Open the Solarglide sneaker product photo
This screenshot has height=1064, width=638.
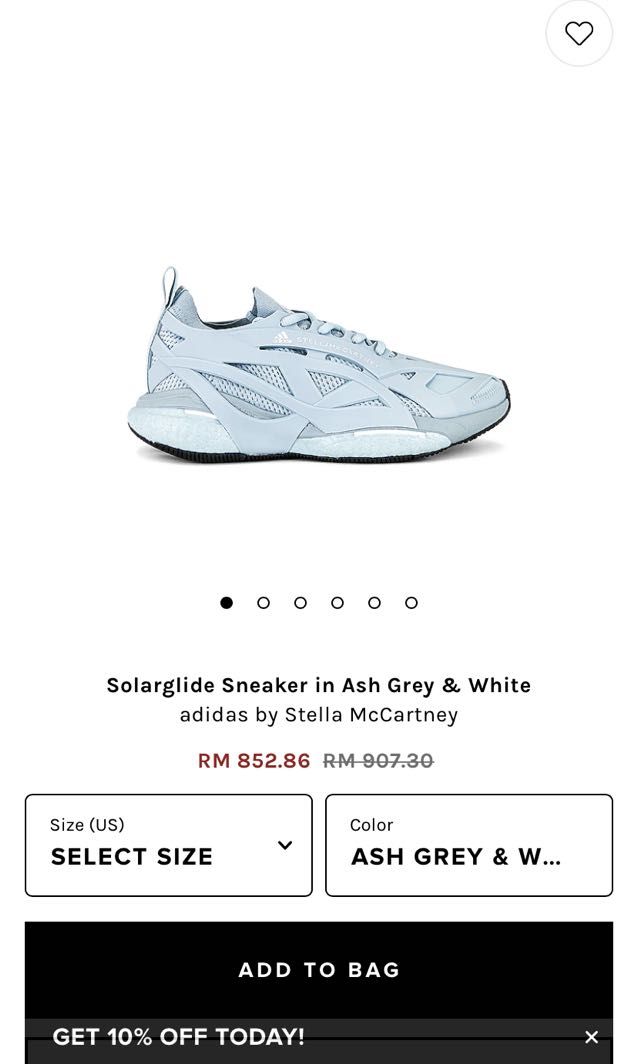click(318, 365)
